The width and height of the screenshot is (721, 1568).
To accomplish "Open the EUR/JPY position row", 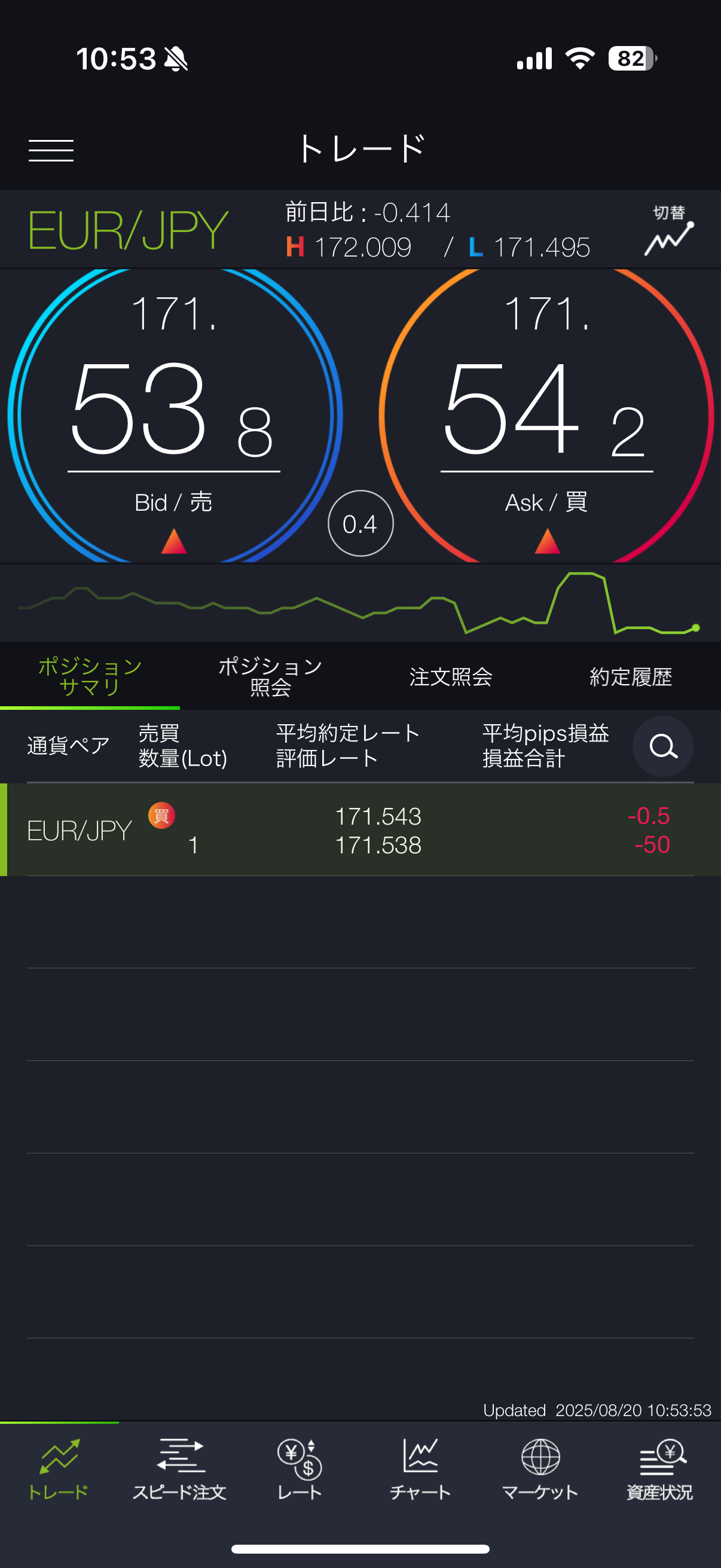I will point(360,830).
